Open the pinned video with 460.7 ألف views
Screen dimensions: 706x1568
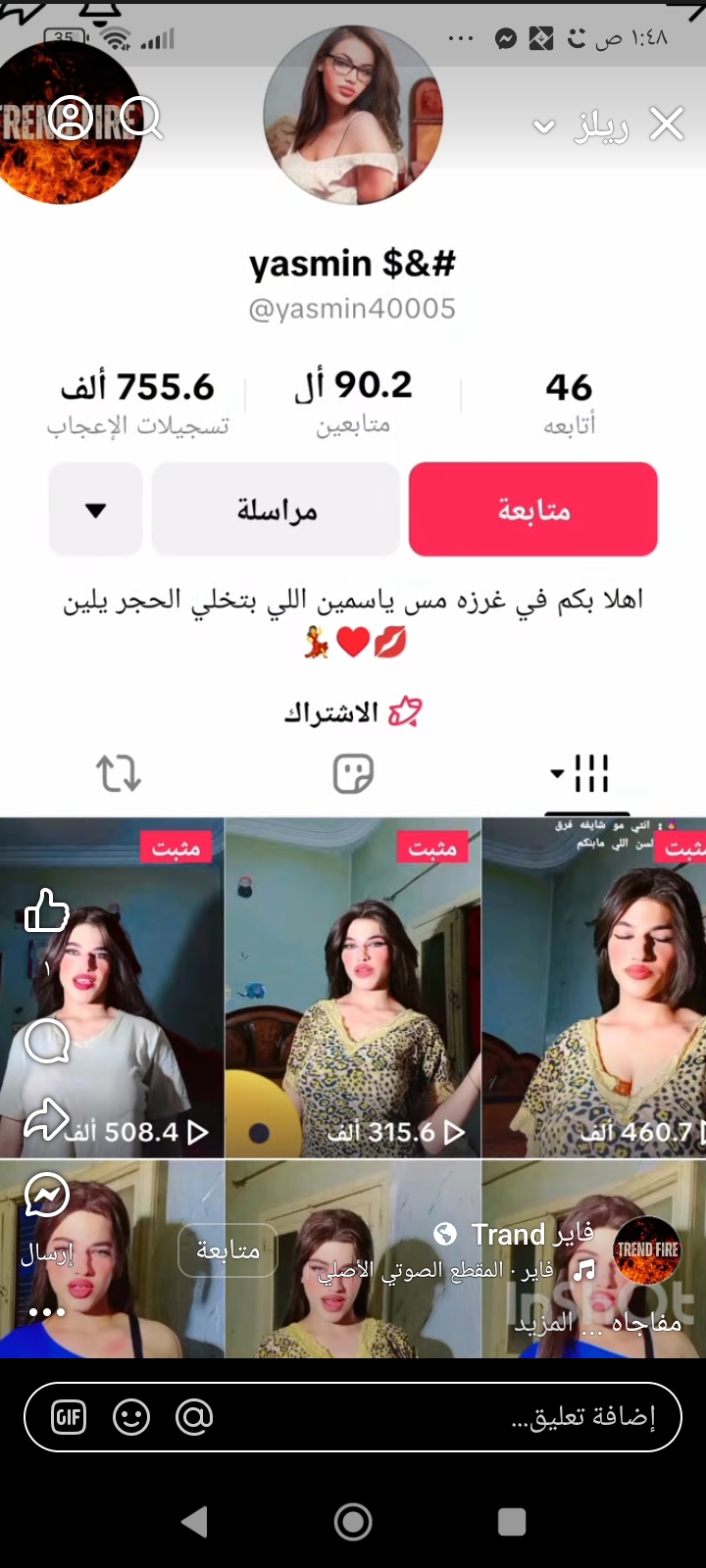point(593,990)
